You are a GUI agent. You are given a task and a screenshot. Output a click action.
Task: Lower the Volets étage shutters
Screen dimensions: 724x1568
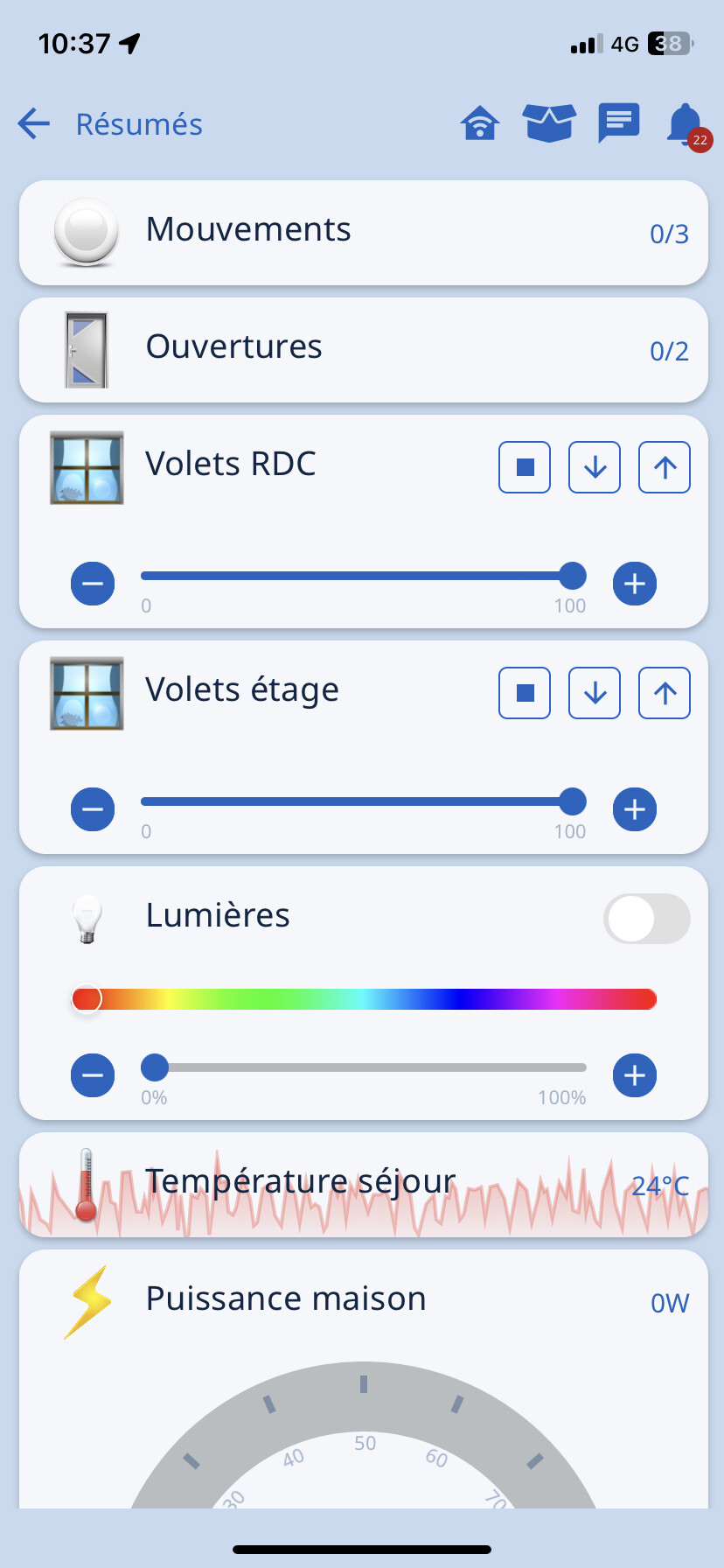tap(595, 693)
